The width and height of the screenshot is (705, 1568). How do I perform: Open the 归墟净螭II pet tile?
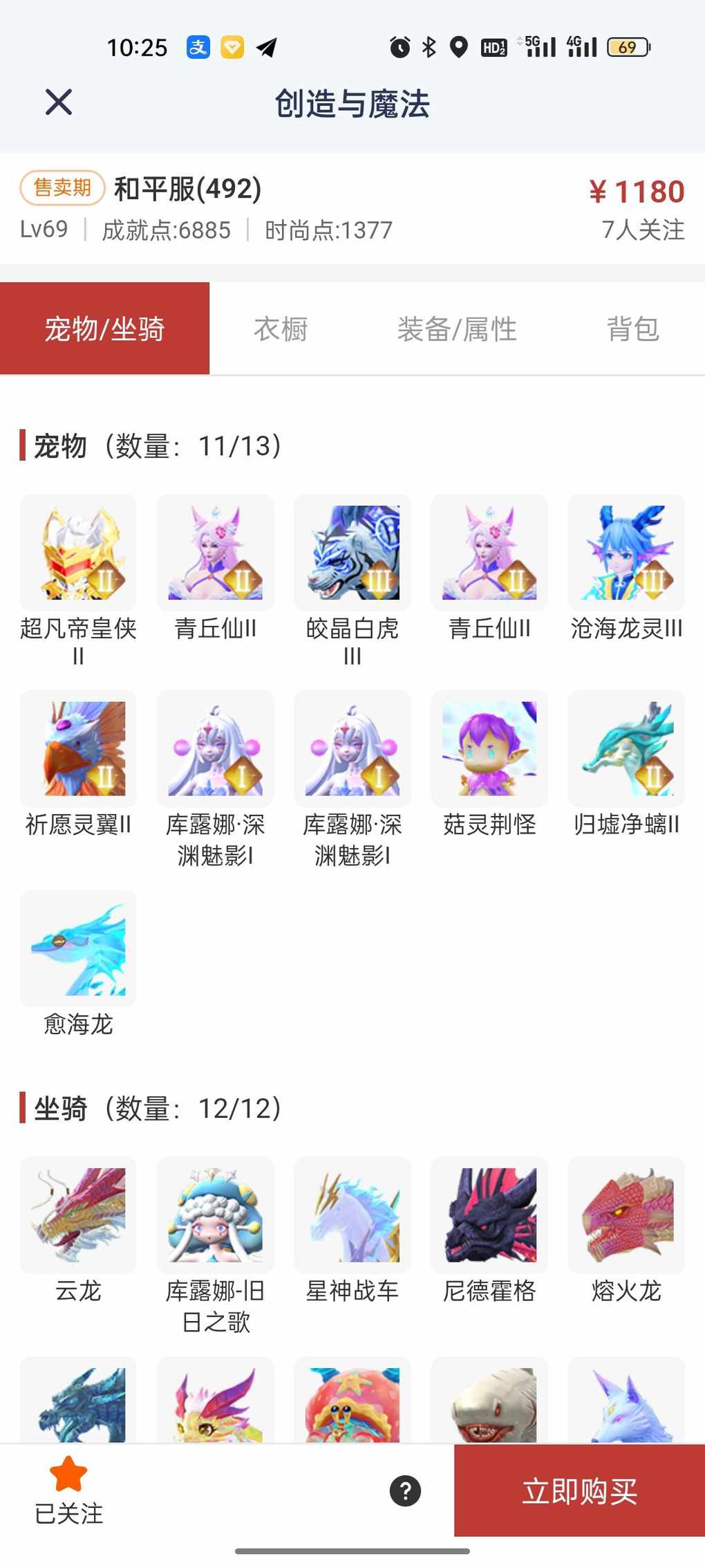tap(626, 748)
